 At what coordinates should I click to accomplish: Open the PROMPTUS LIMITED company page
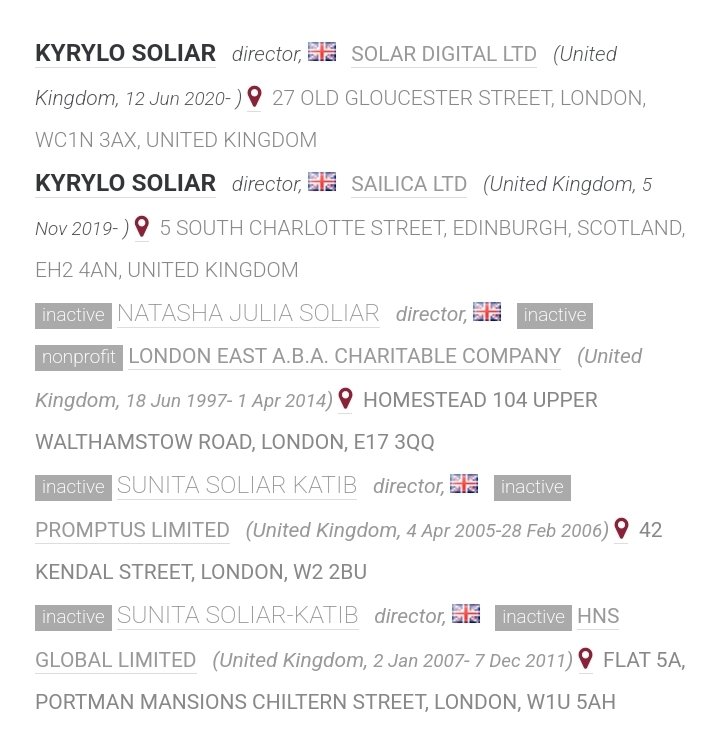coord(132,530)
